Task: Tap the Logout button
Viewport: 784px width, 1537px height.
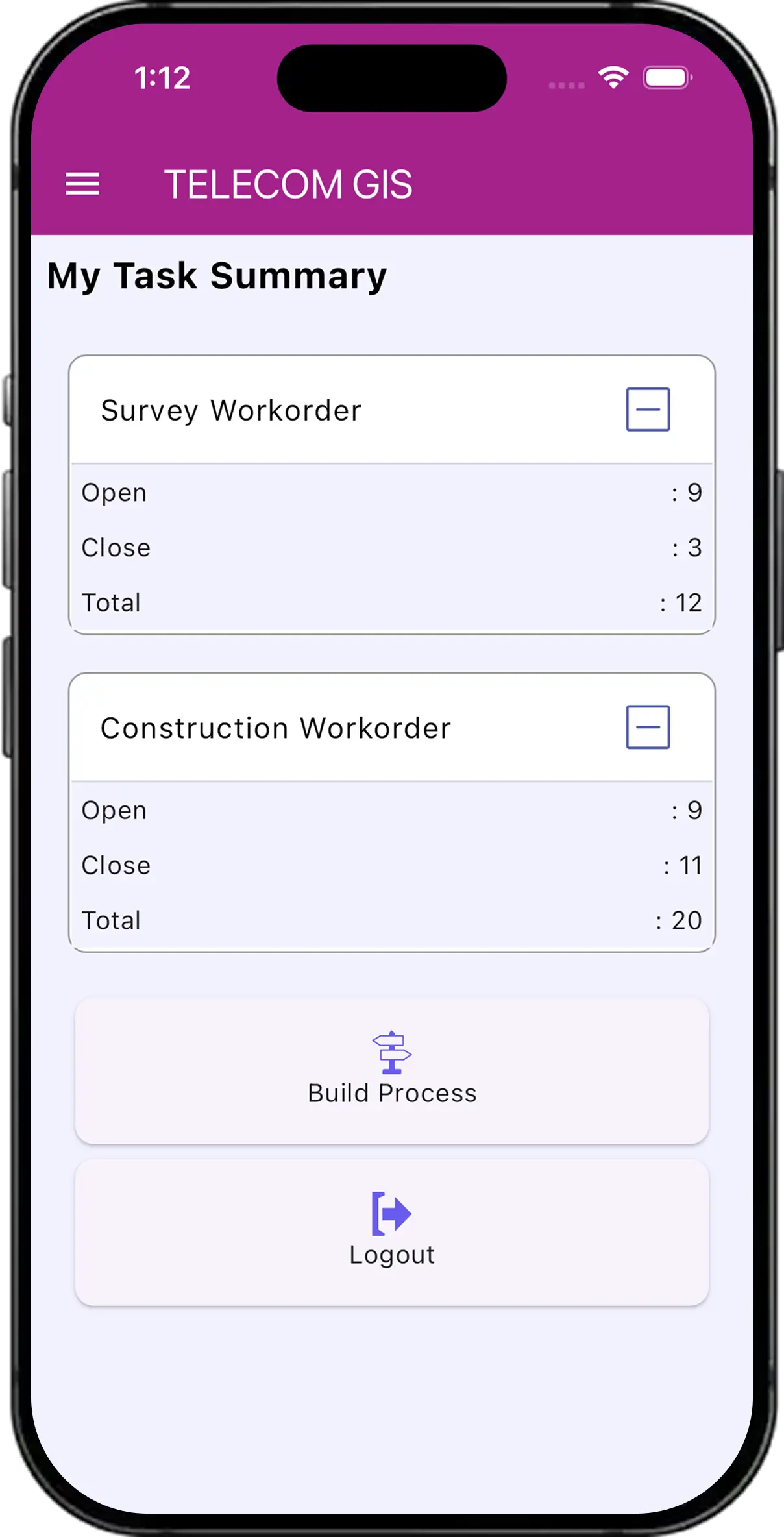Action: coord(392,1233)
